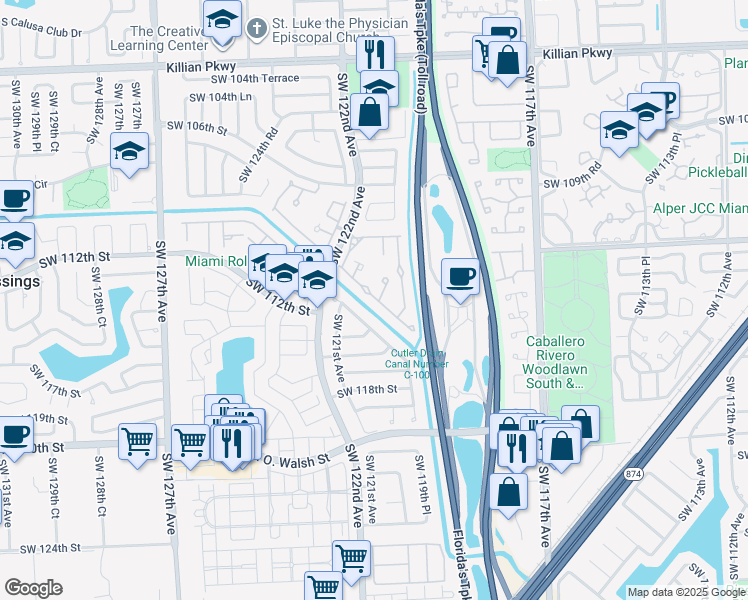Select the shopping cart marker on SW 127th Ave
748x600 pixels.
[x=137, y=440]
